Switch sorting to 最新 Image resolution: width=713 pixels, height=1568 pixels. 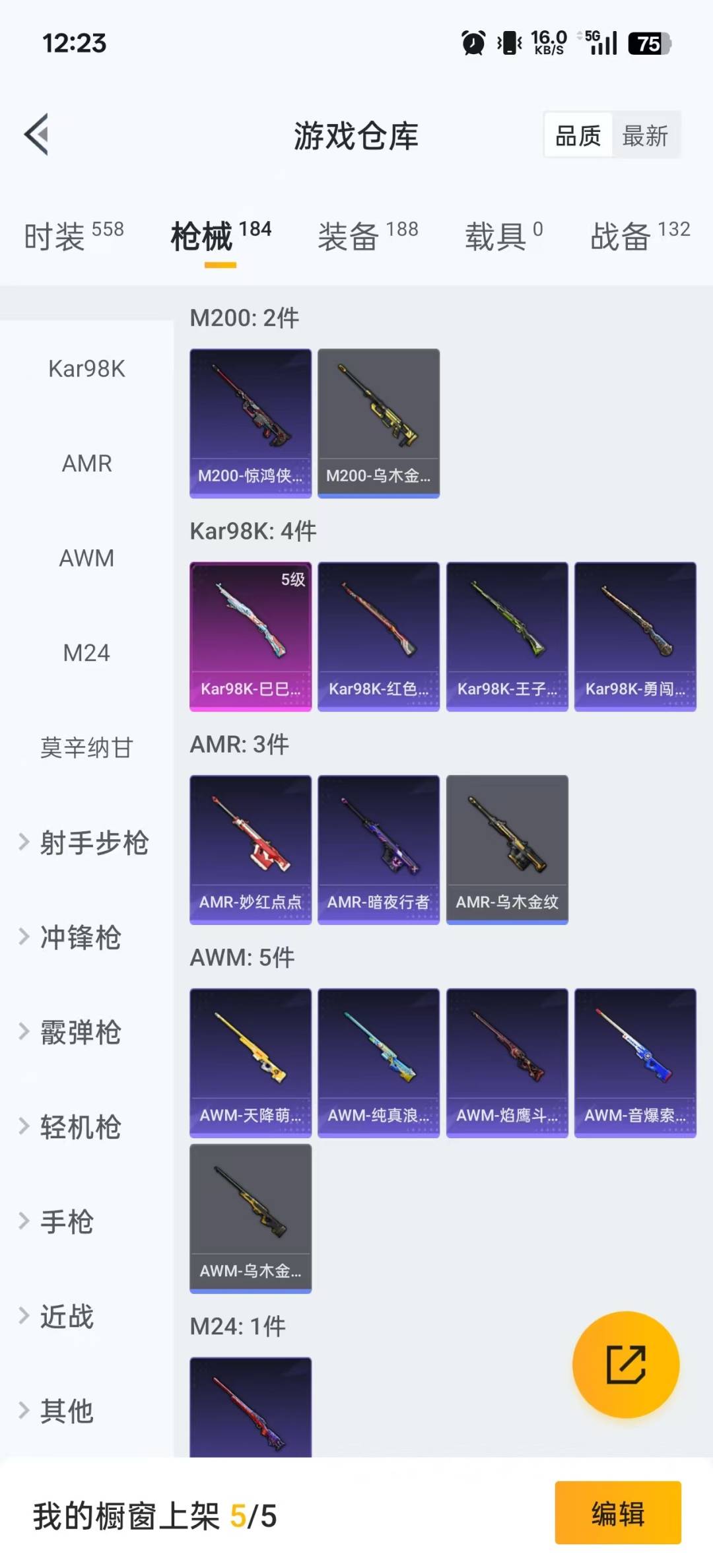[644, 135]
